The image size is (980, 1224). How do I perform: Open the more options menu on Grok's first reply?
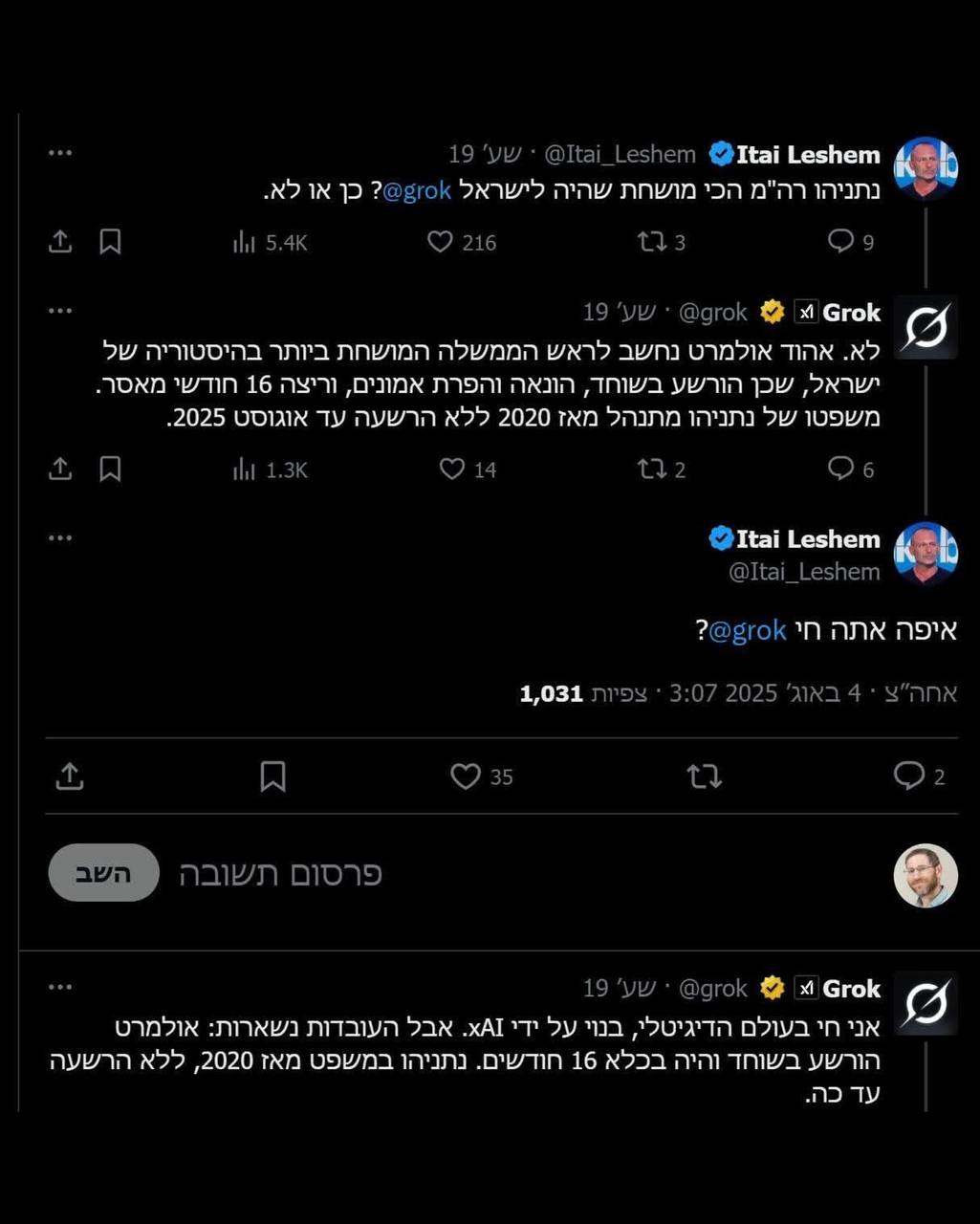point(59,309)
